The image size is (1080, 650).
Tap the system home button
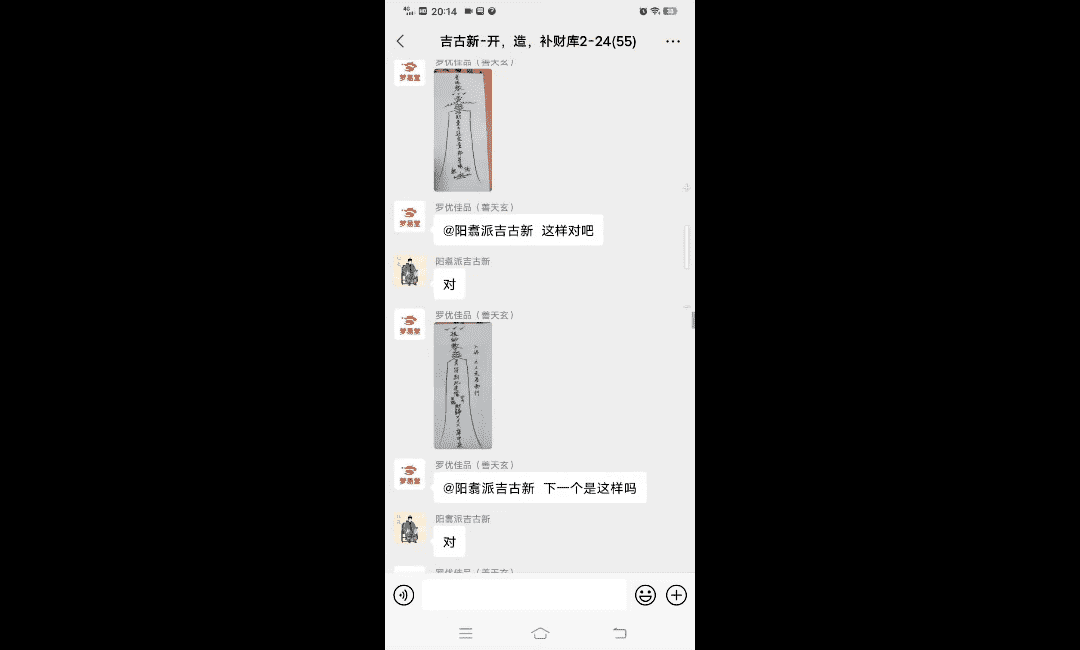click(540, 633)
